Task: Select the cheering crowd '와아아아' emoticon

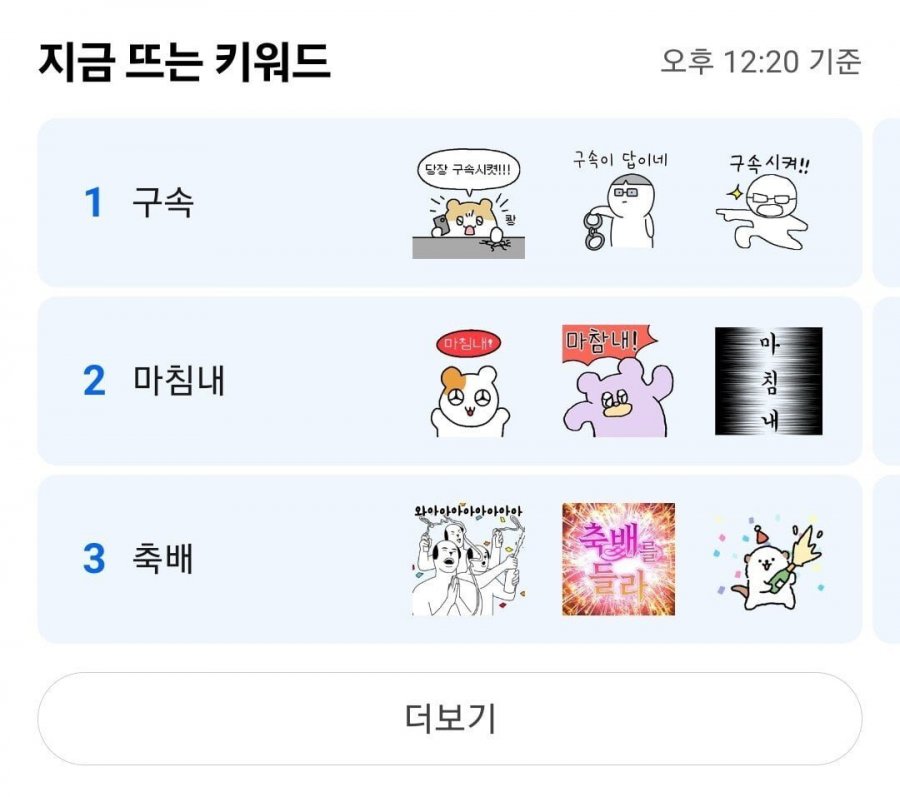Action: [468, 559]
